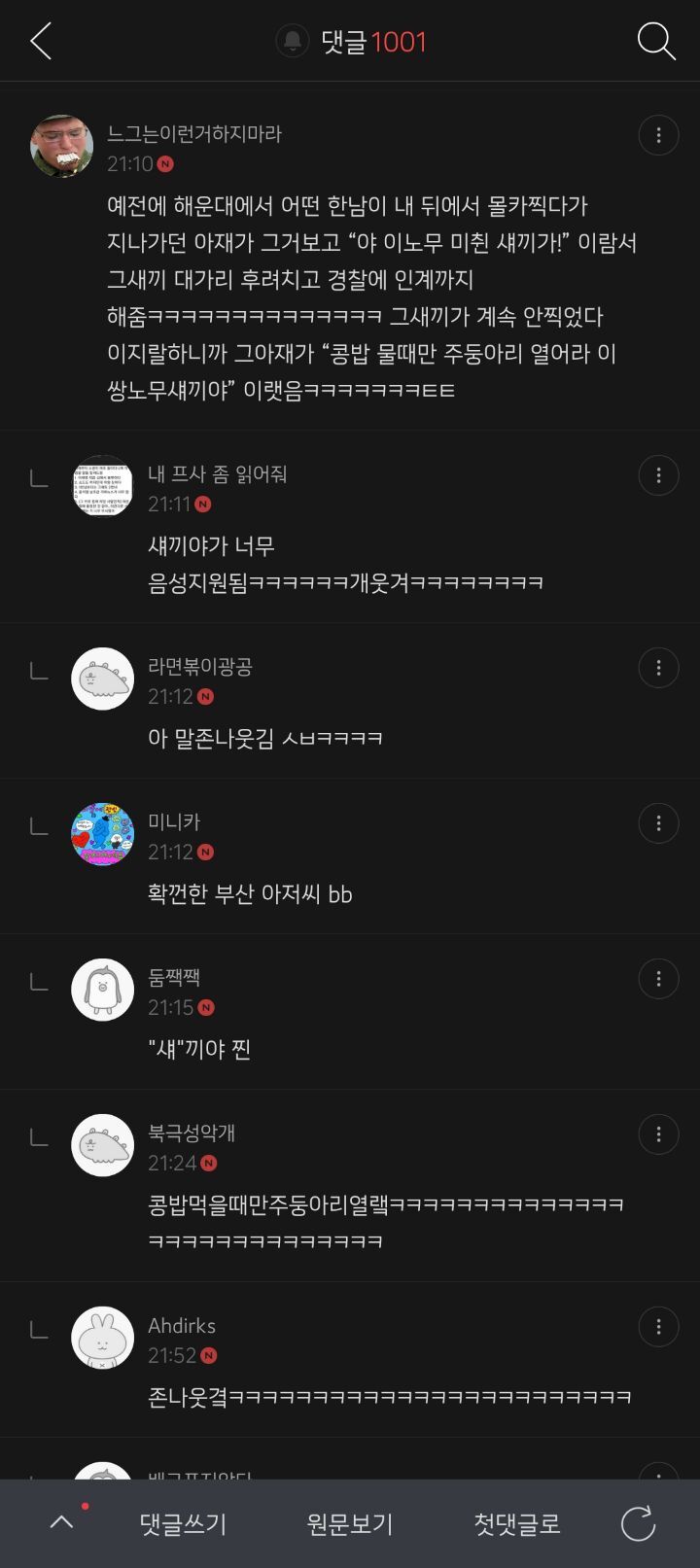Refresh the comments list
The image size is (700, 1568).
pos(638,1523)
